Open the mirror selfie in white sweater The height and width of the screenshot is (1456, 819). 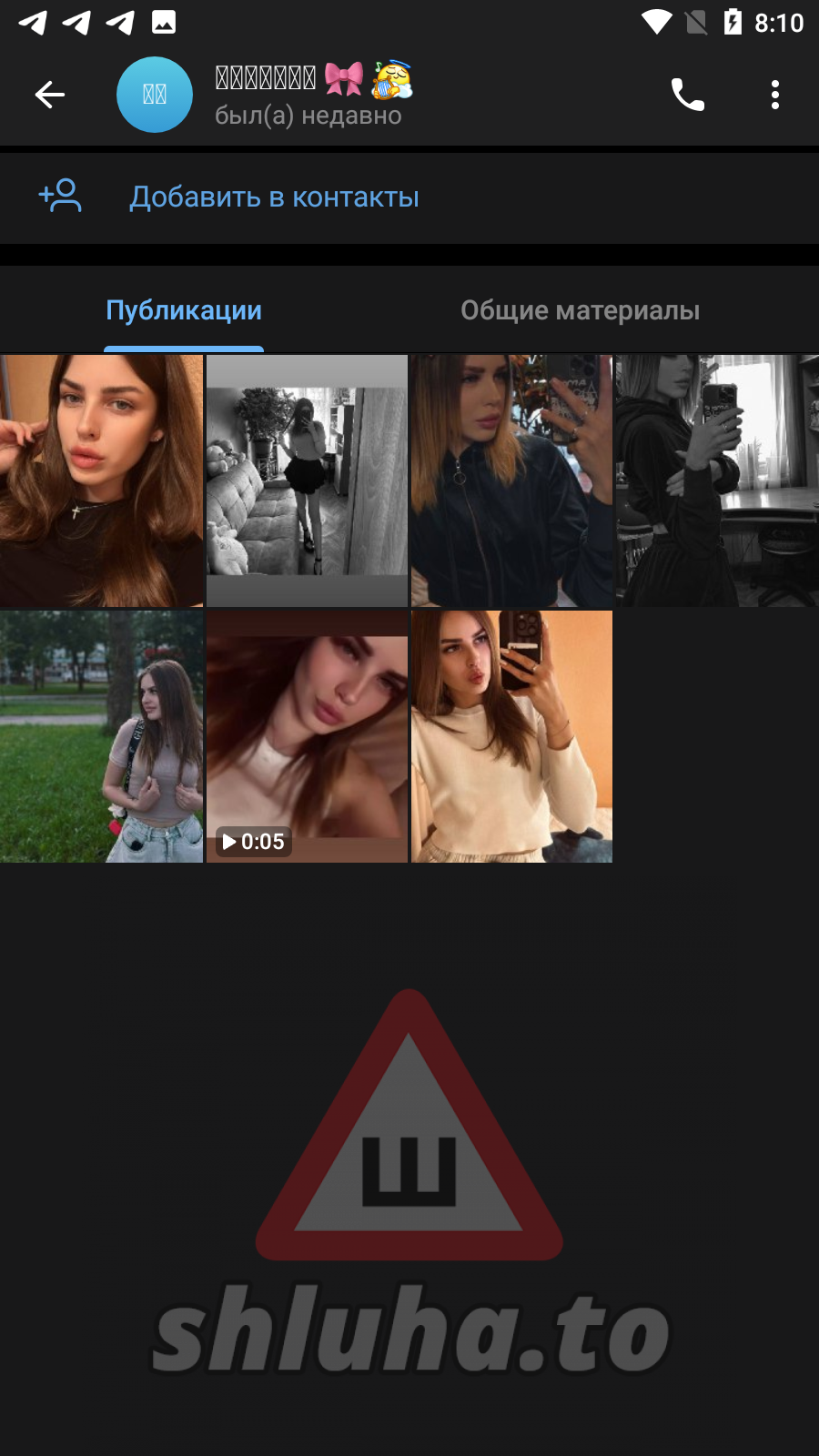pyautogui.click(x=511, y=736)
